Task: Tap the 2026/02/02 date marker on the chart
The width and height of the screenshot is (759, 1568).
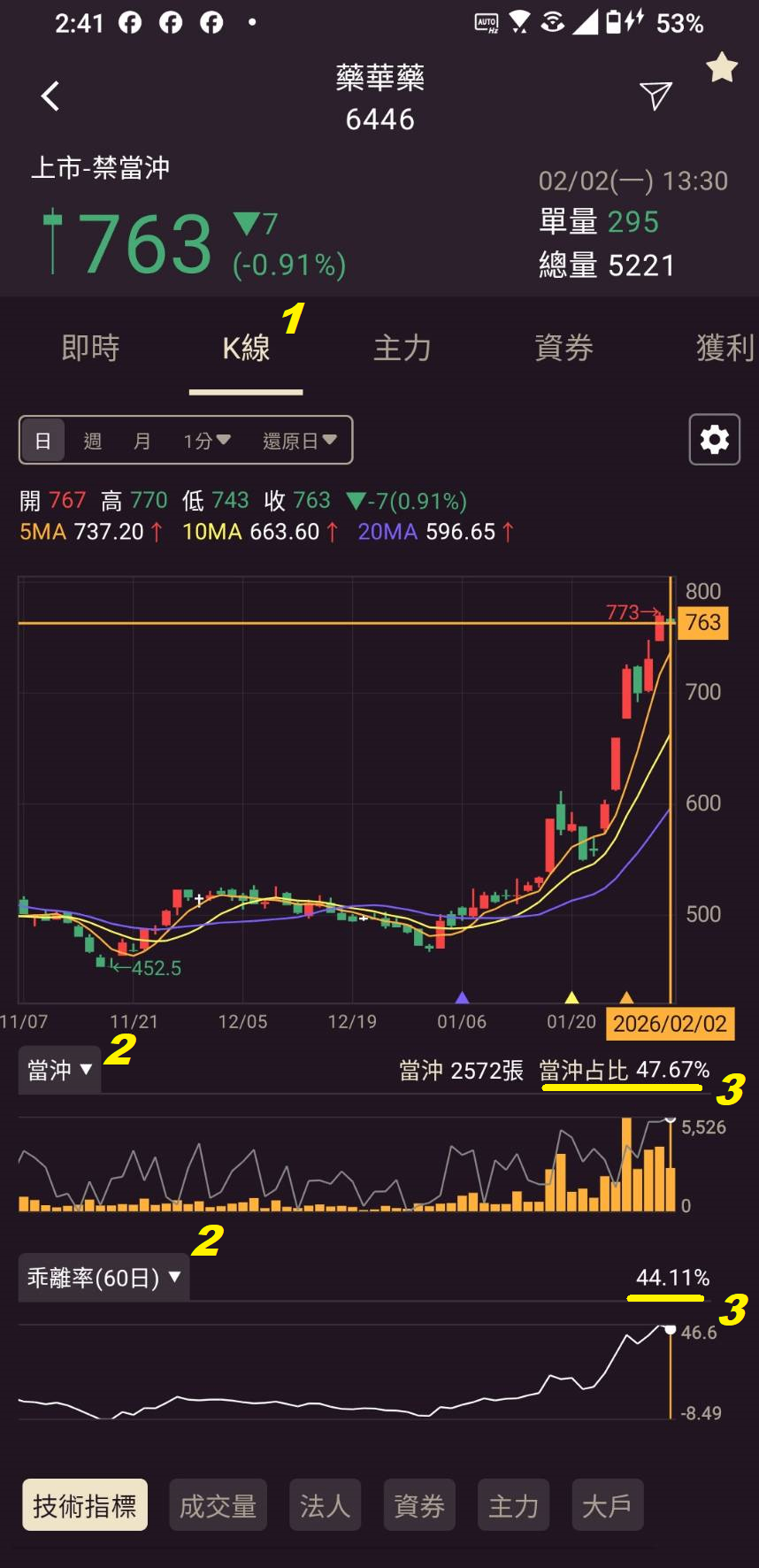Action: click(x=670, y=1023)
